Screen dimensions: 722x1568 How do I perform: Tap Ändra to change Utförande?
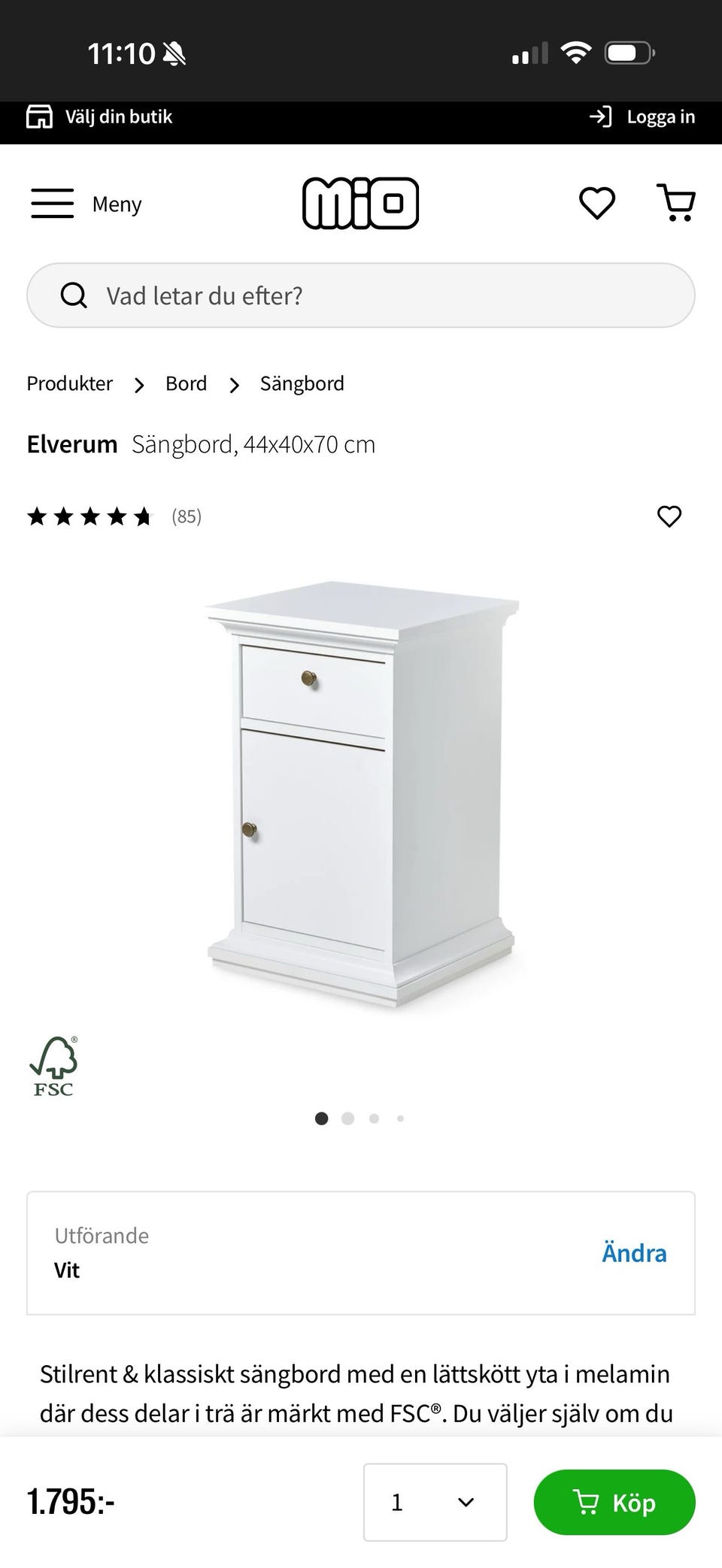(x=634, y=1253)
